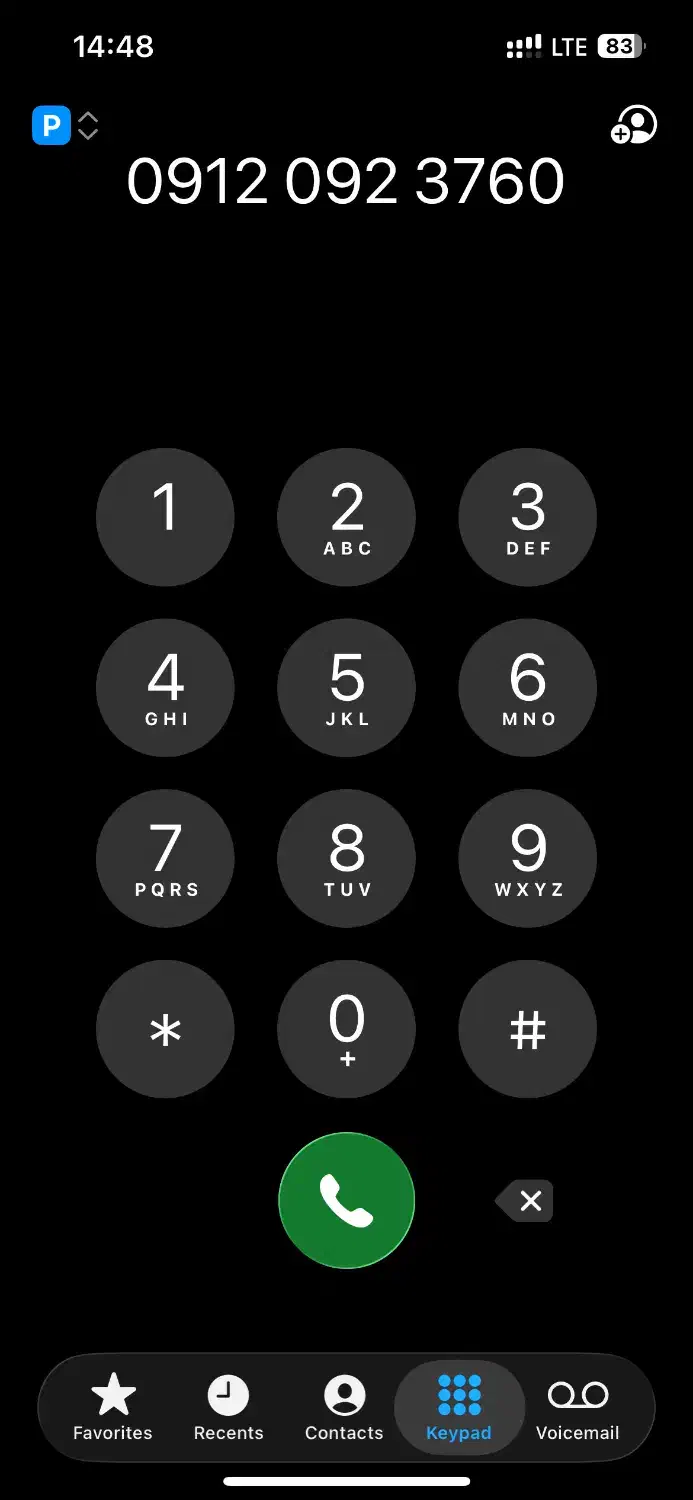Screen dimensions: 693x1500
Task: Enter digit 0 on the keypad
Action: [346, 1030]
